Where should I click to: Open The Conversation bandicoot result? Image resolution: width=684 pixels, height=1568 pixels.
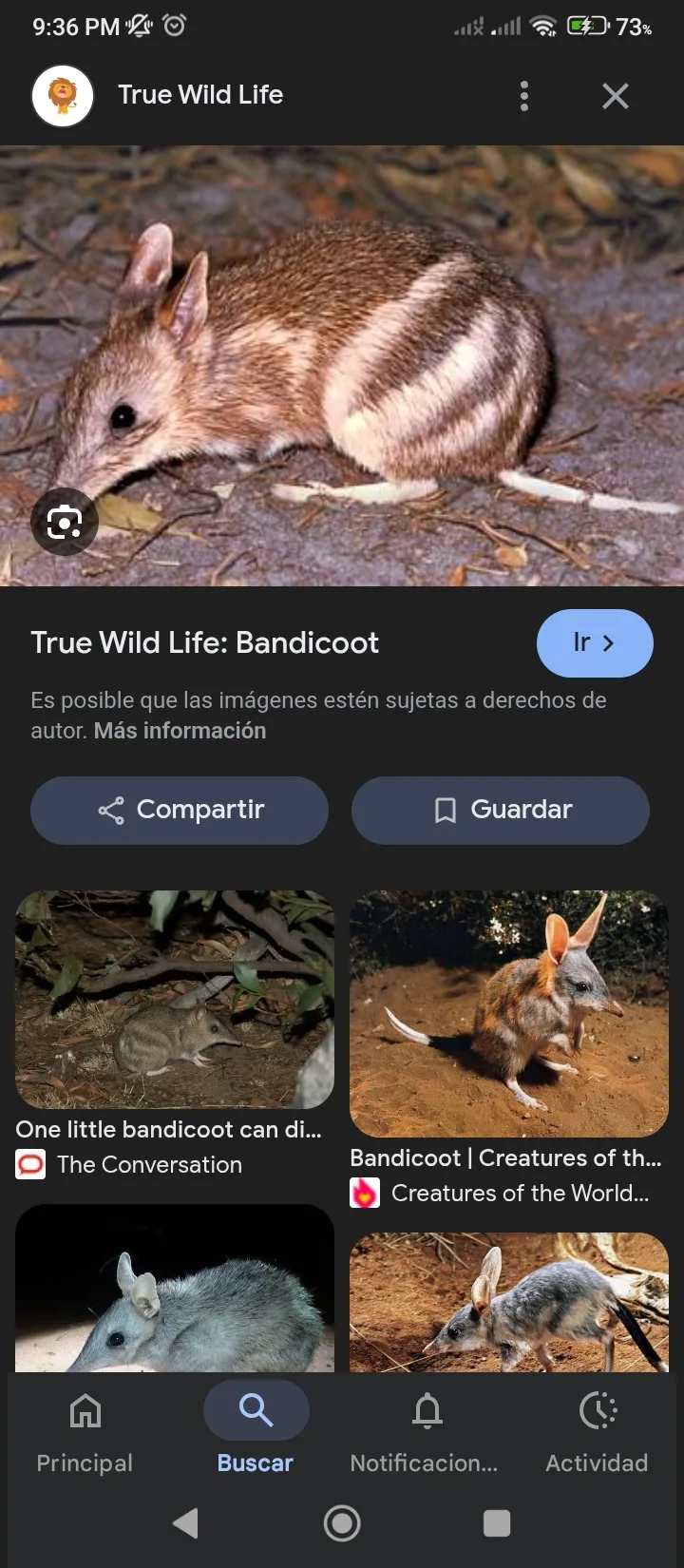[x=175, y=1000]
